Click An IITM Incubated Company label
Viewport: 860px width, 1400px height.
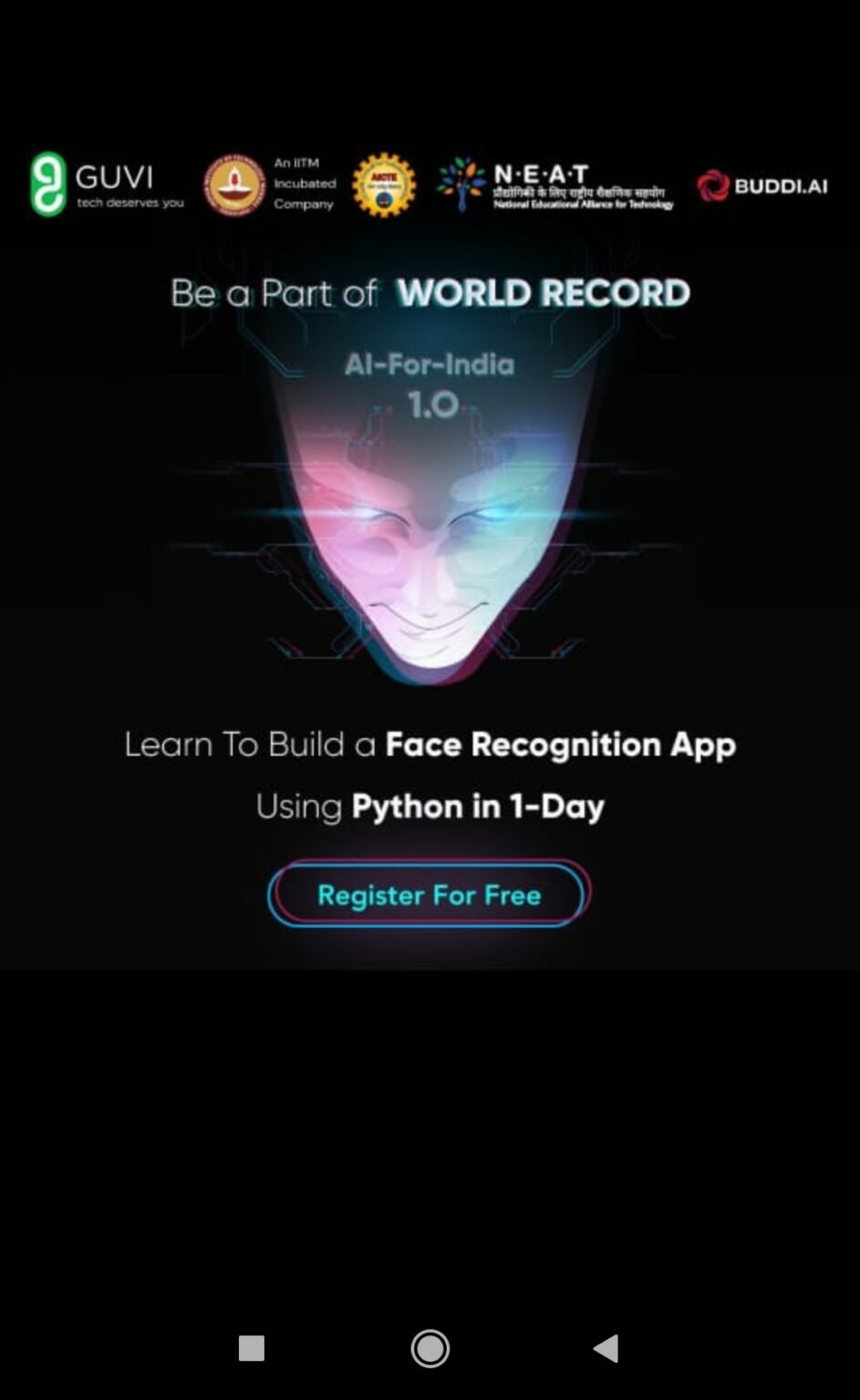point(303,183)
